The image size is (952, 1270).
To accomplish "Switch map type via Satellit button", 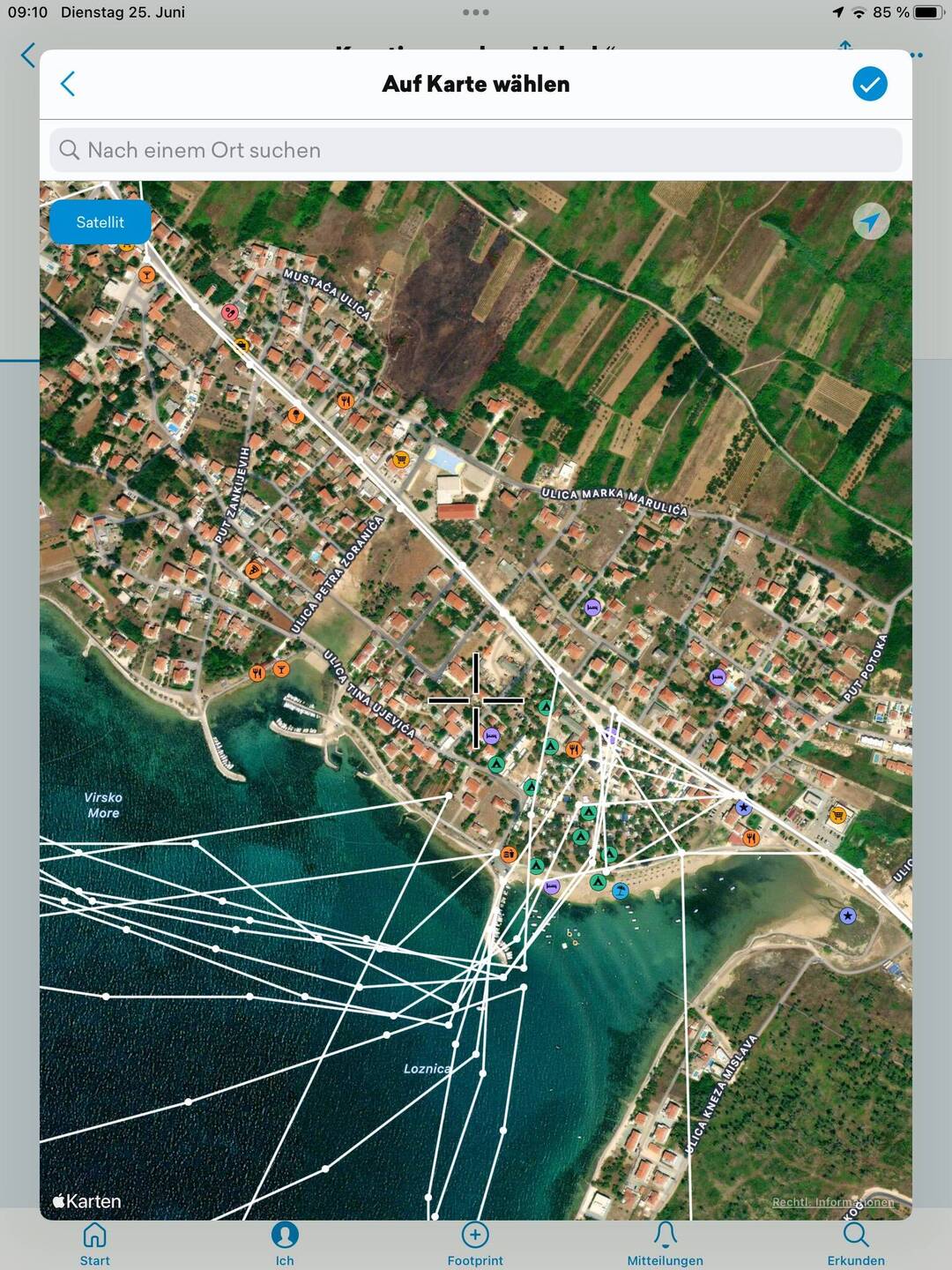I will [x=100, y=222].
